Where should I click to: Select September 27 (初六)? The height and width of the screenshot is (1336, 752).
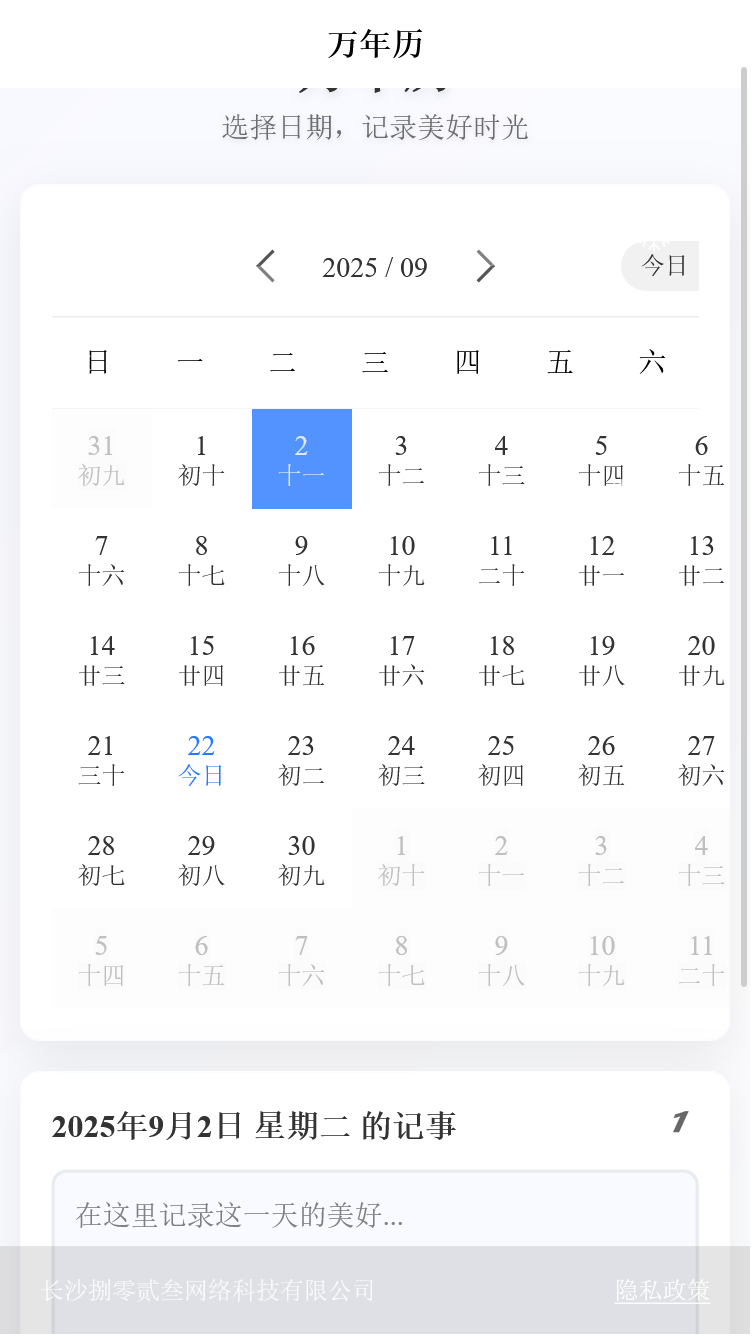coord(701,759)
